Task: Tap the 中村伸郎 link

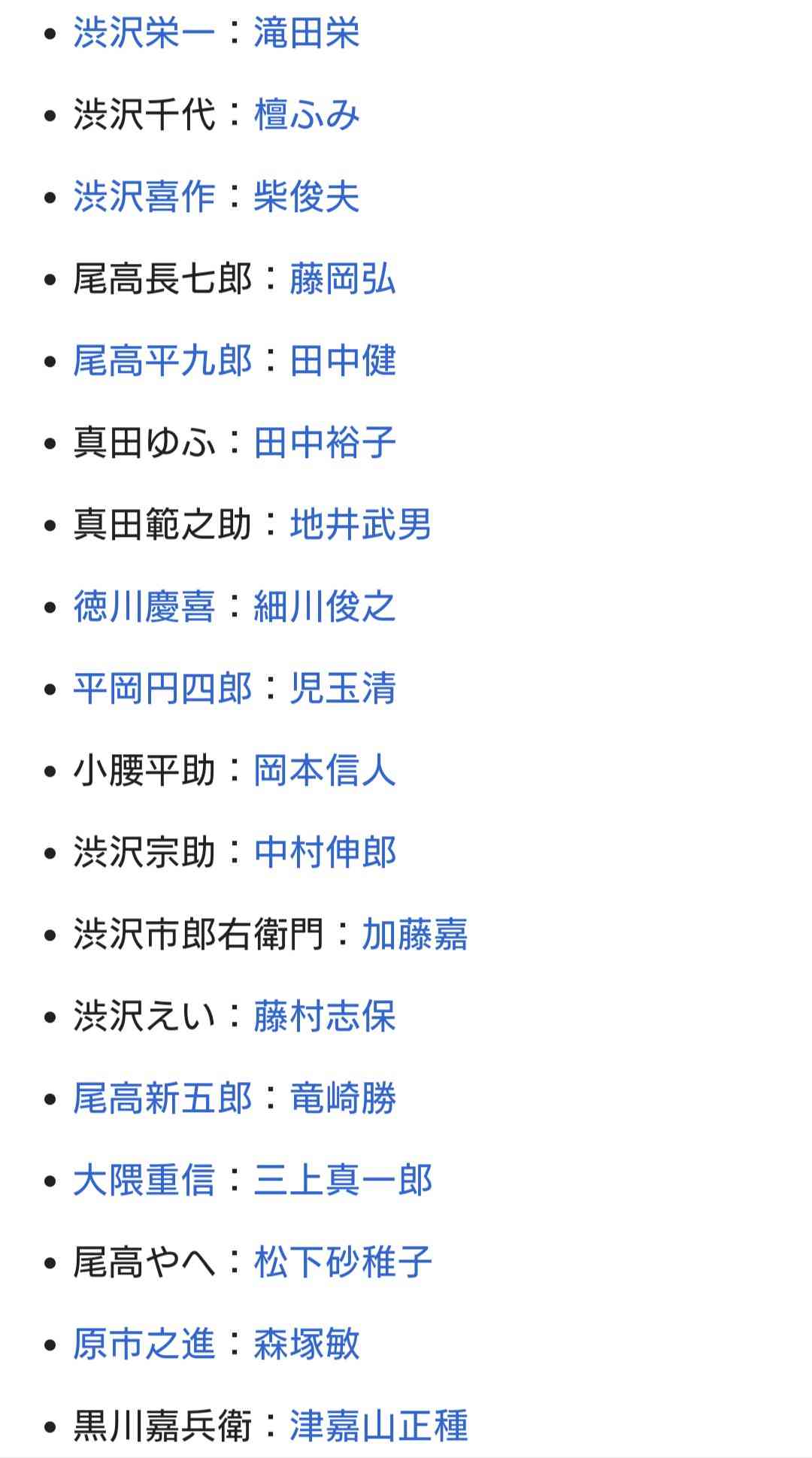Action: 325,853
